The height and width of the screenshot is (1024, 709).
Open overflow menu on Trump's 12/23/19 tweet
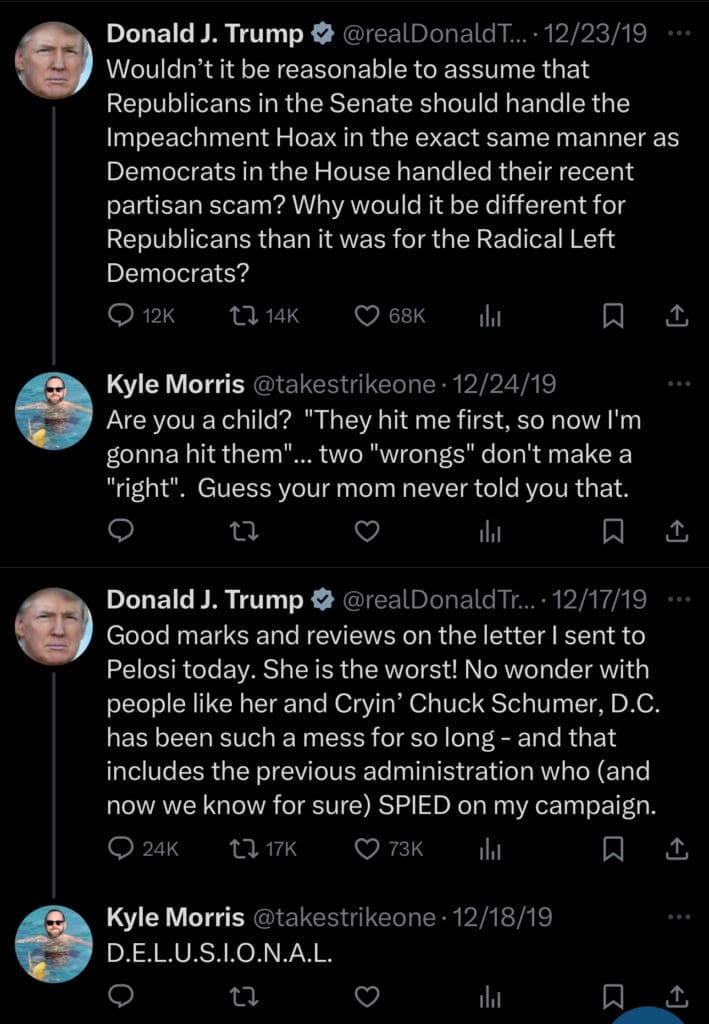677,33
